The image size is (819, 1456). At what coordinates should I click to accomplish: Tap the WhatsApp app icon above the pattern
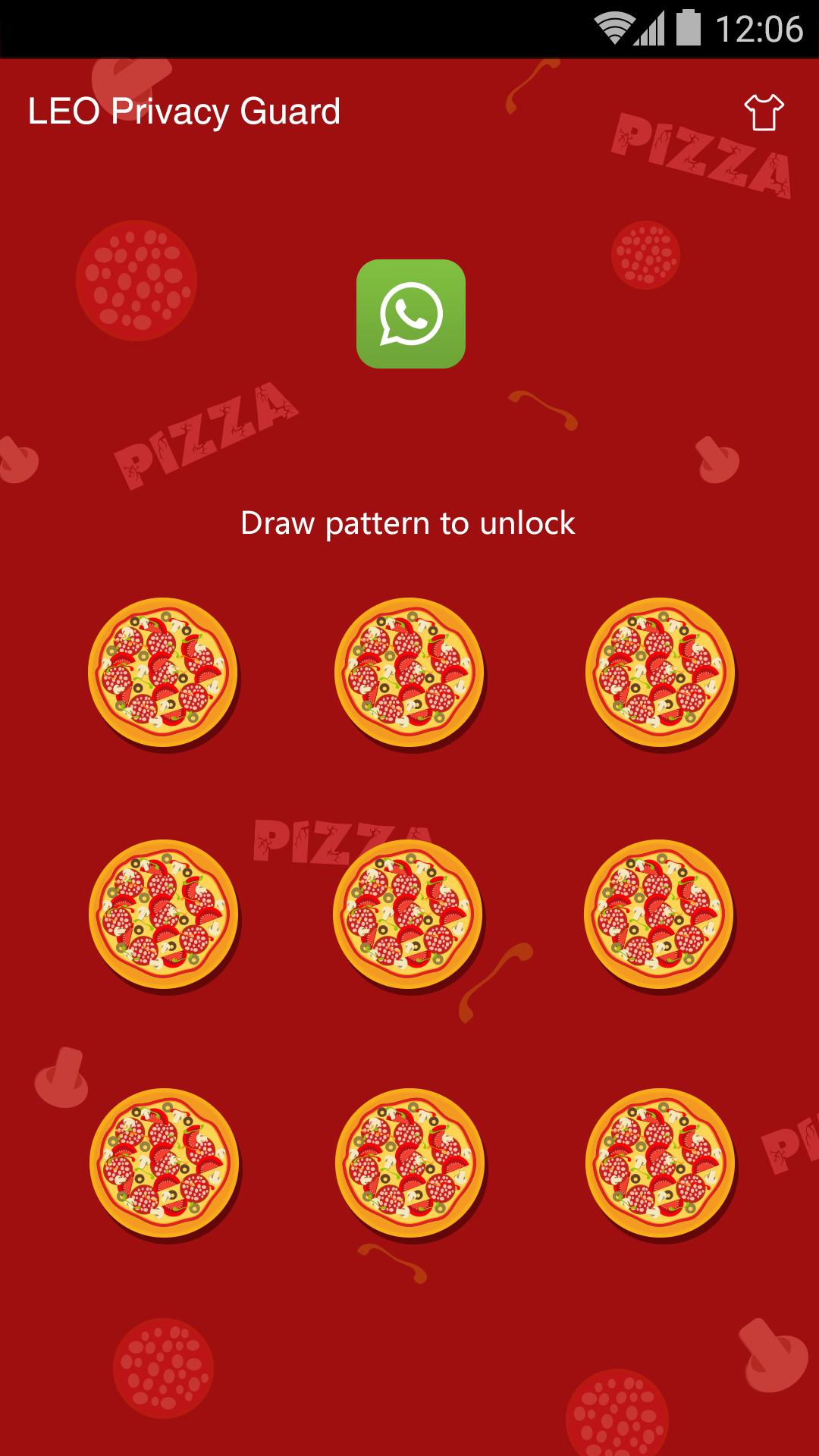pyautogui.click(x=409, y=314)
